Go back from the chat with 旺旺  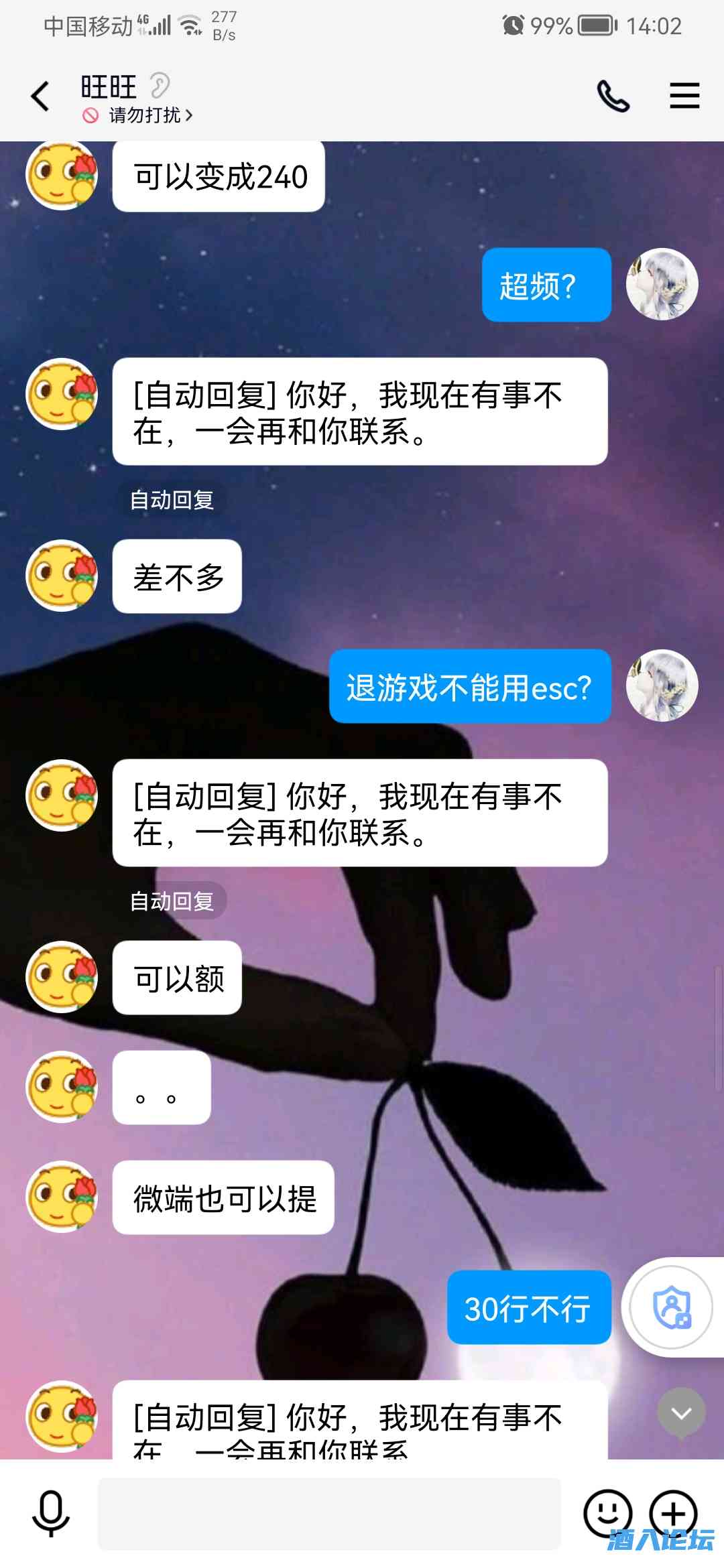40,96
